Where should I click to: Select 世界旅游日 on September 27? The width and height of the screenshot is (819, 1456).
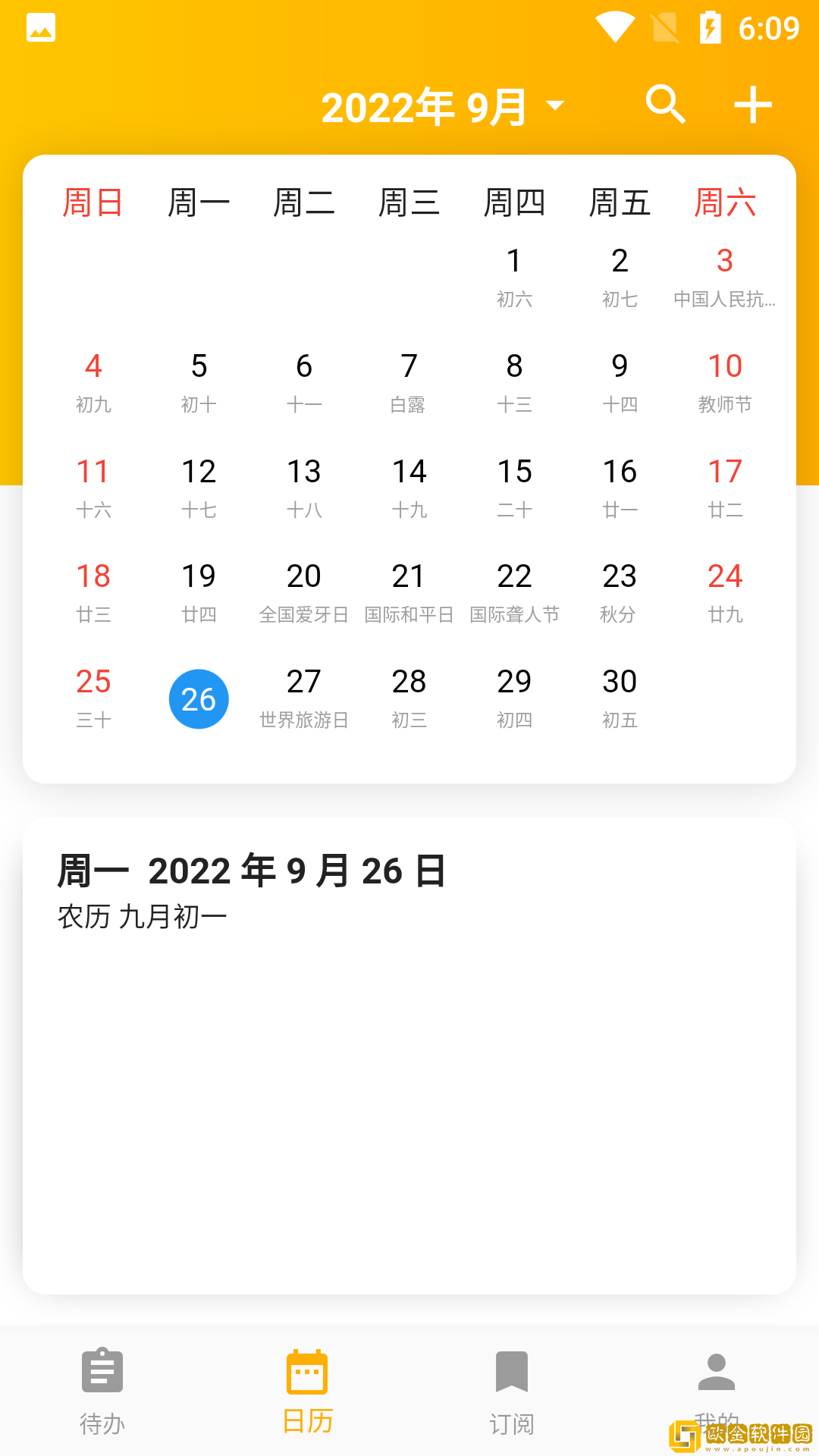pos(303,696)
